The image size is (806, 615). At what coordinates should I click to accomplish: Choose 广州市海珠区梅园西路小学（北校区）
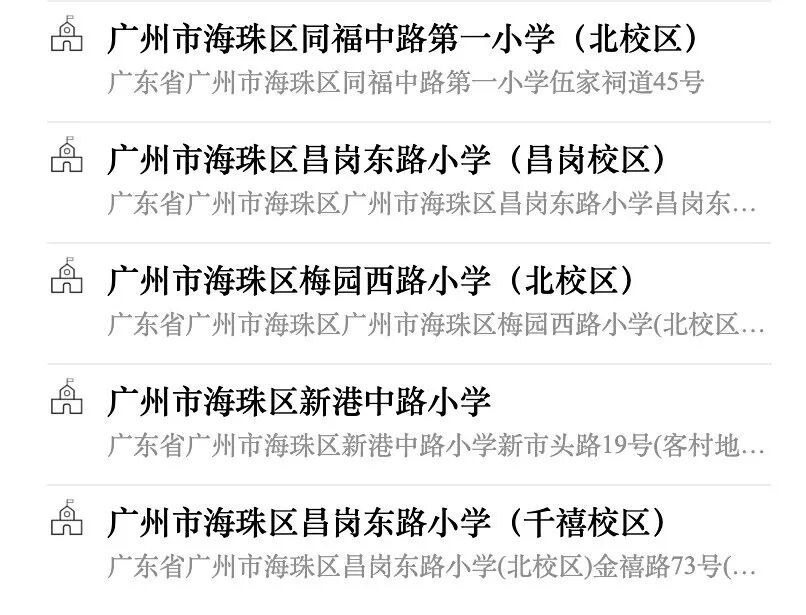370,282
